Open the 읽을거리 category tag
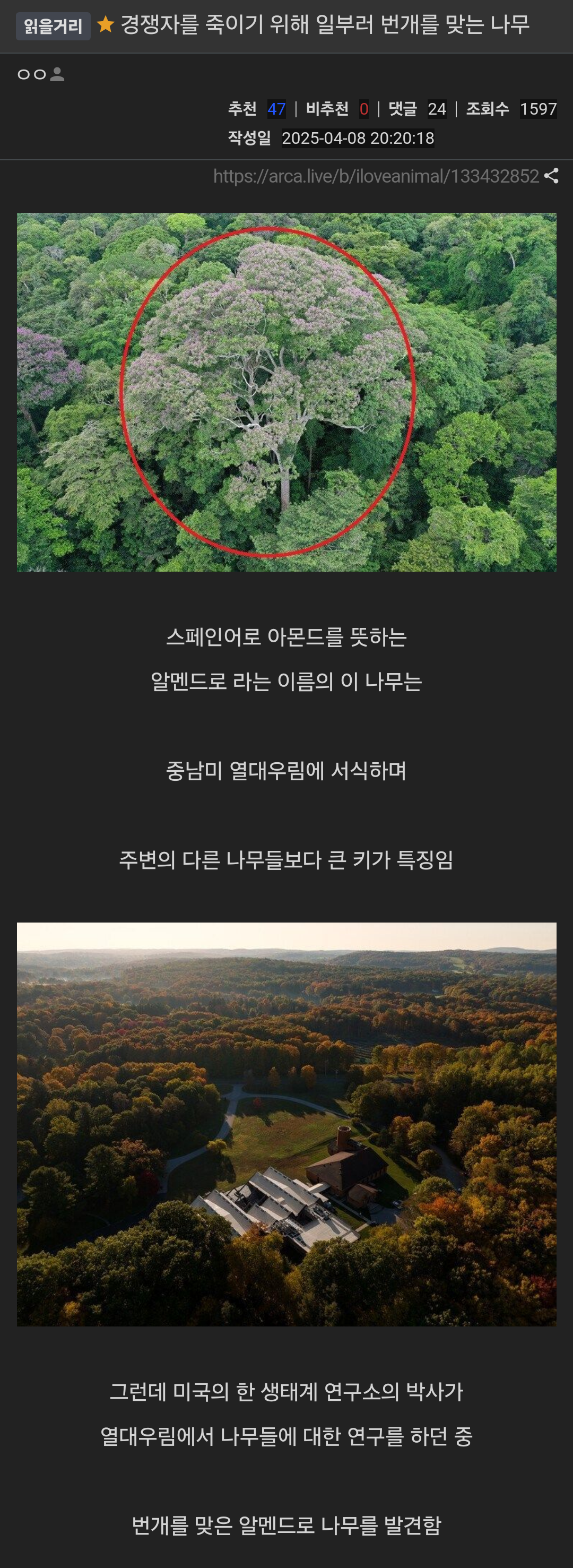573x1568 pixels. tap(53, 26)
